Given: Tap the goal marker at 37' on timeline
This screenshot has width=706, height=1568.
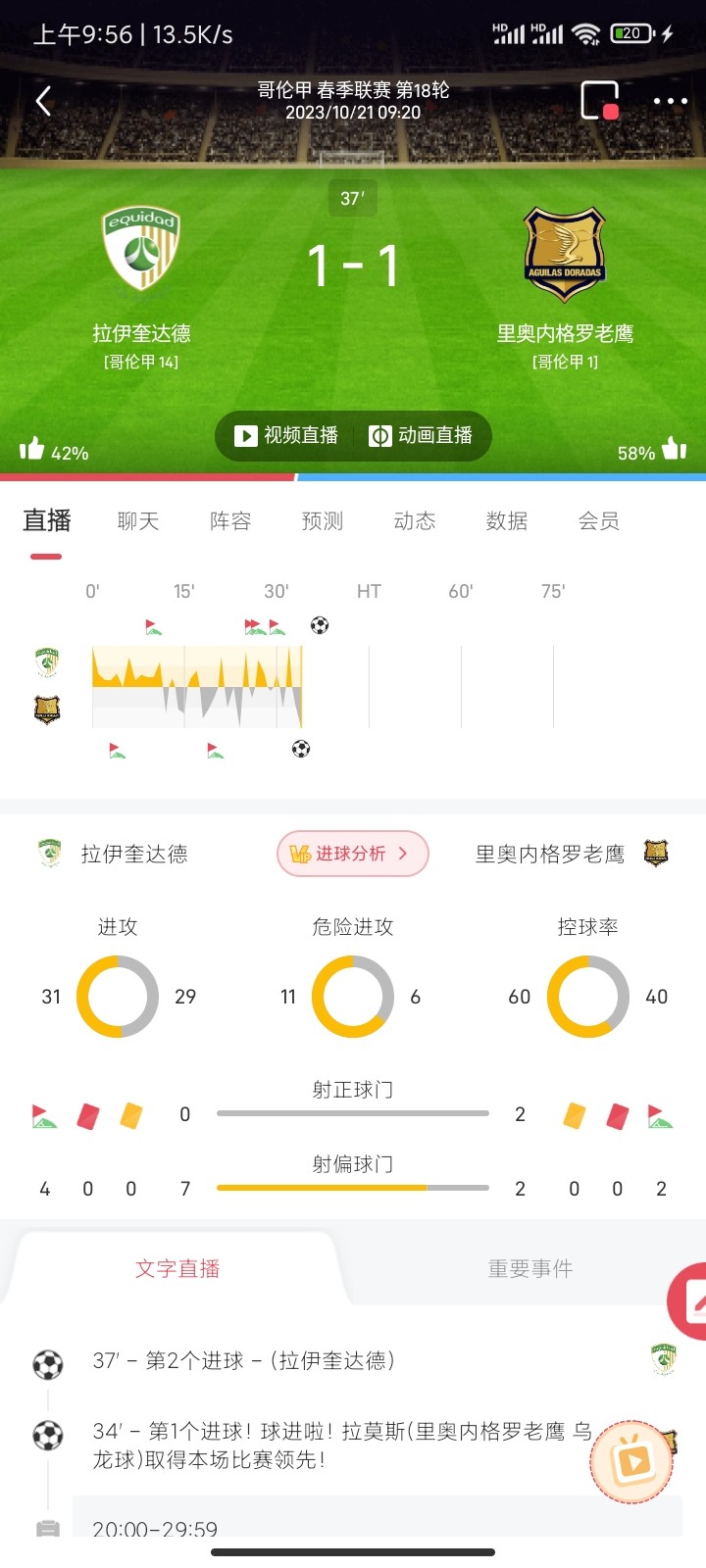Looking at the screenshot, I should pyautogui.click(x=318, y=625).
